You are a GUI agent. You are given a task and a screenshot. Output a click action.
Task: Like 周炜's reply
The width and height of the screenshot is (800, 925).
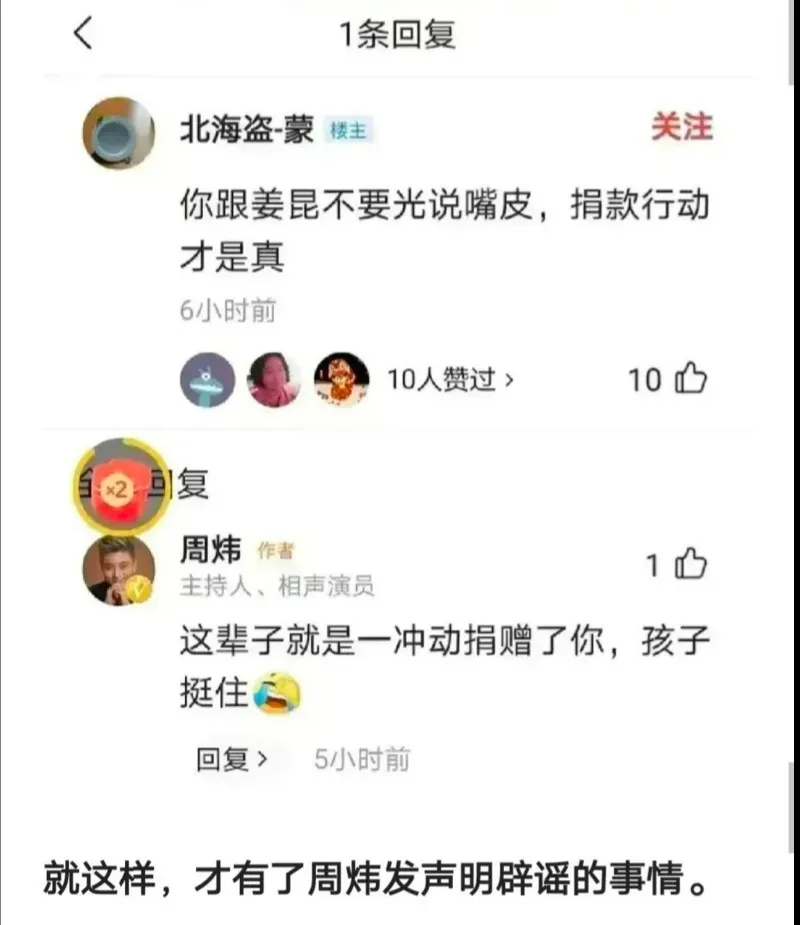(691, 565)
